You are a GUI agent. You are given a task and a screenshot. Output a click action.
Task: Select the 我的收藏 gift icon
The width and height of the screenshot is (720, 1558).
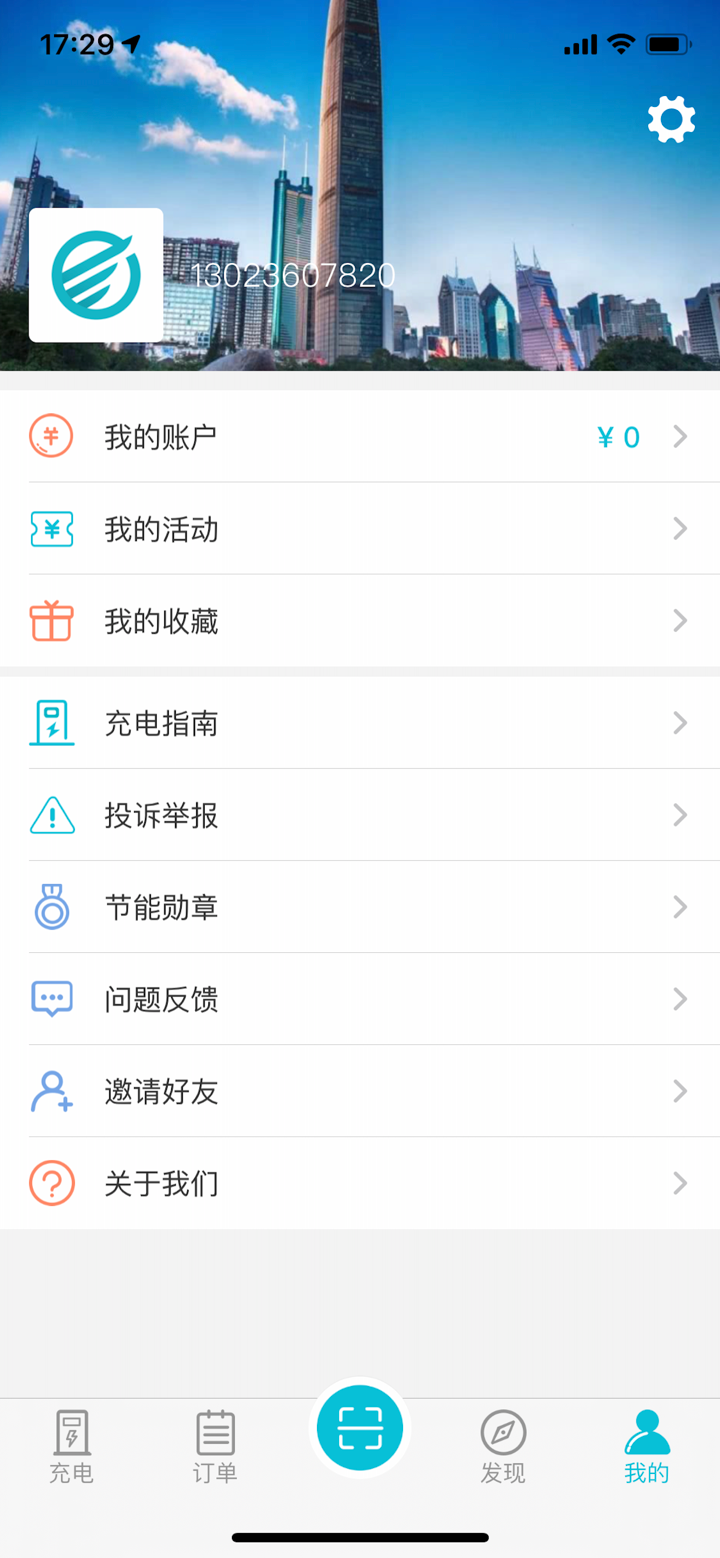(x=52, y=620)
